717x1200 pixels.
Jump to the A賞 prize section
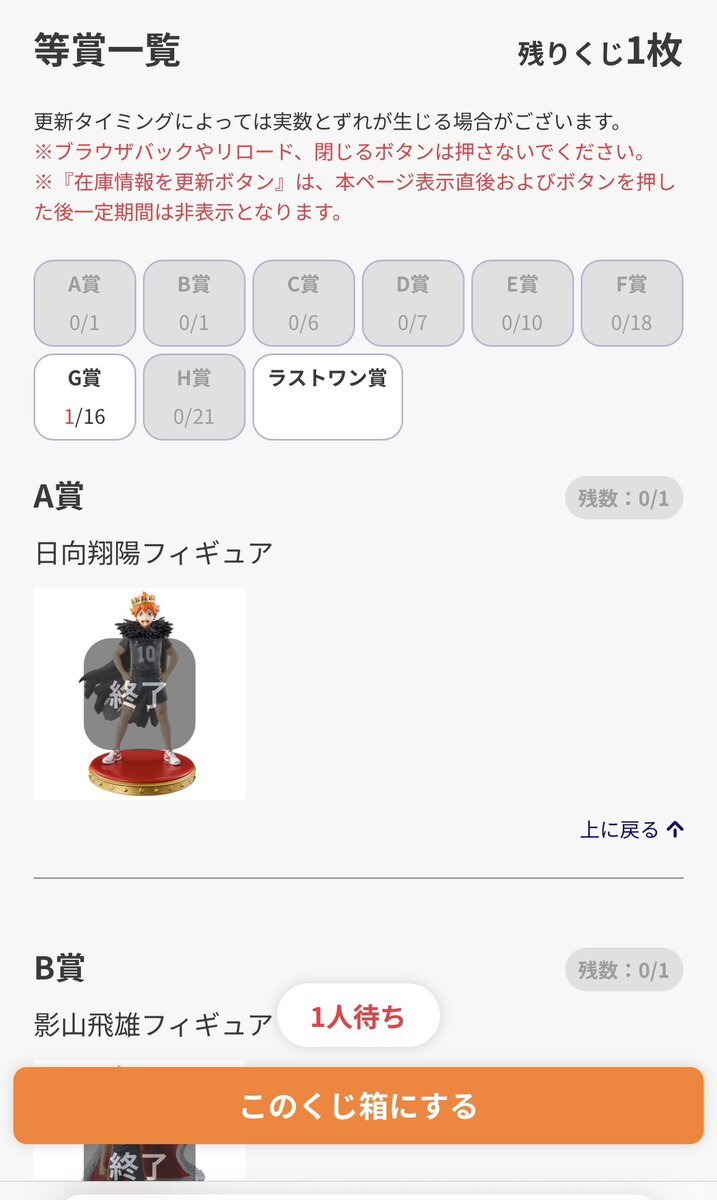[85, 303]
